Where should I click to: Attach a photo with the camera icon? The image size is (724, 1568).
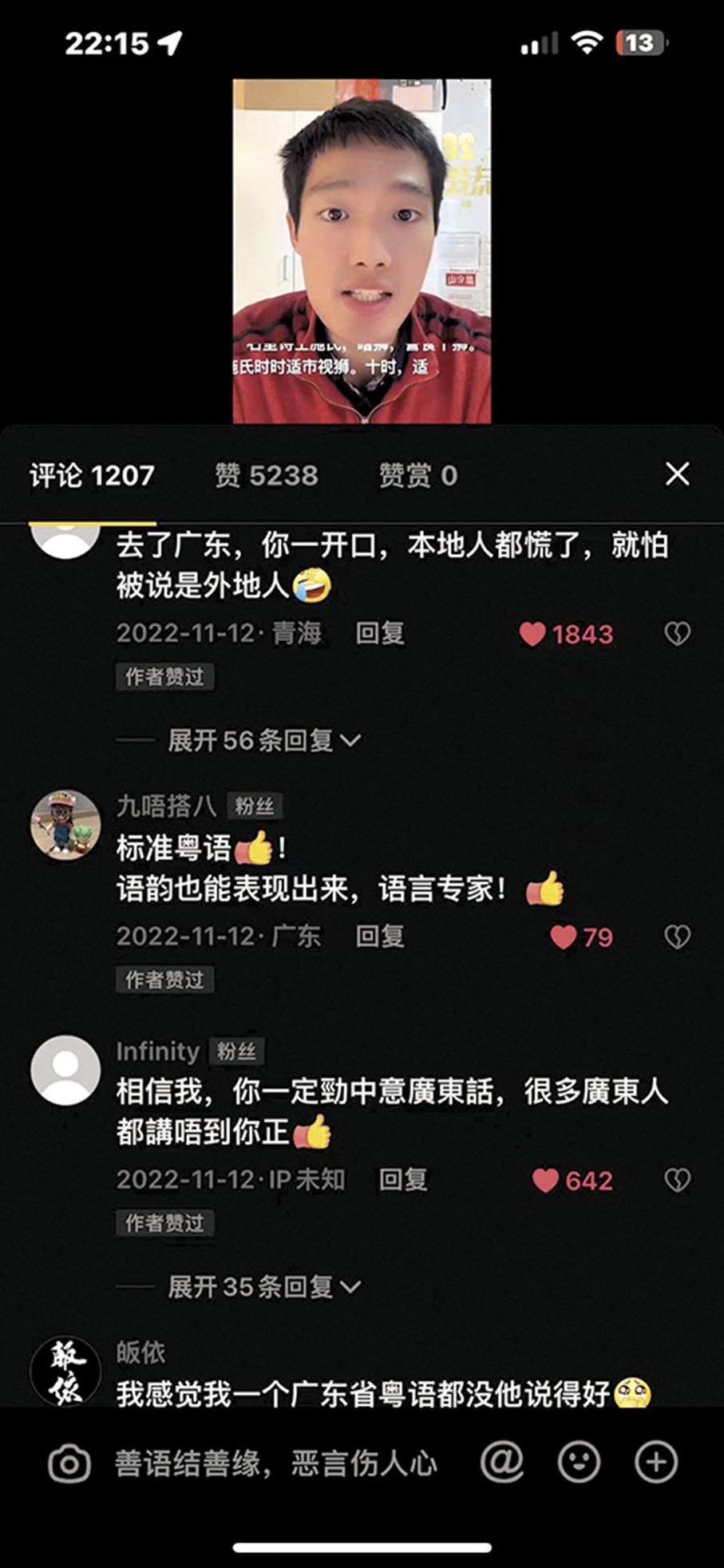[69, 1463]
